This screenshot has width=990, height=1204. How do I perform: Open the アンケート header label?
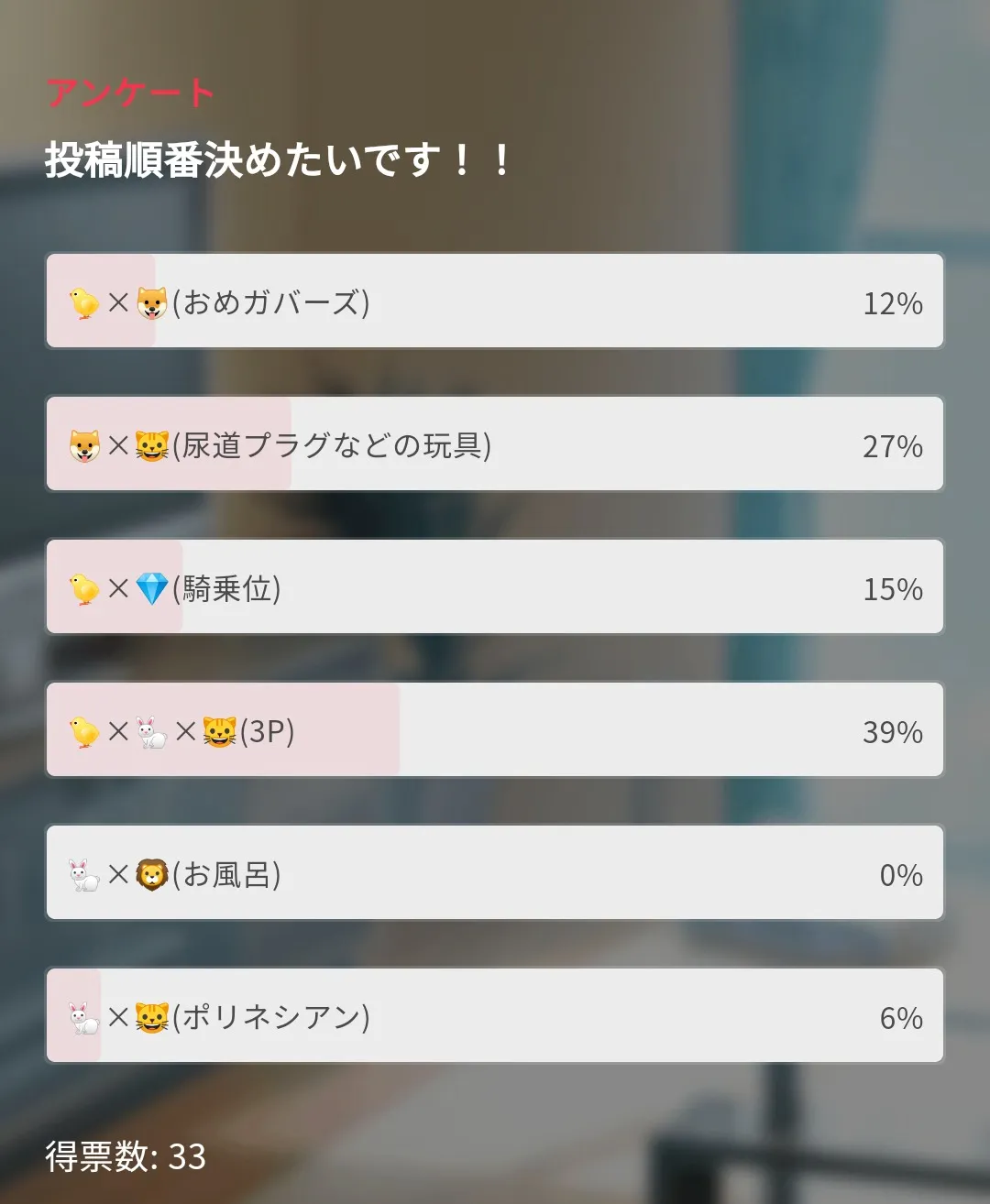(x=130, y=92)
